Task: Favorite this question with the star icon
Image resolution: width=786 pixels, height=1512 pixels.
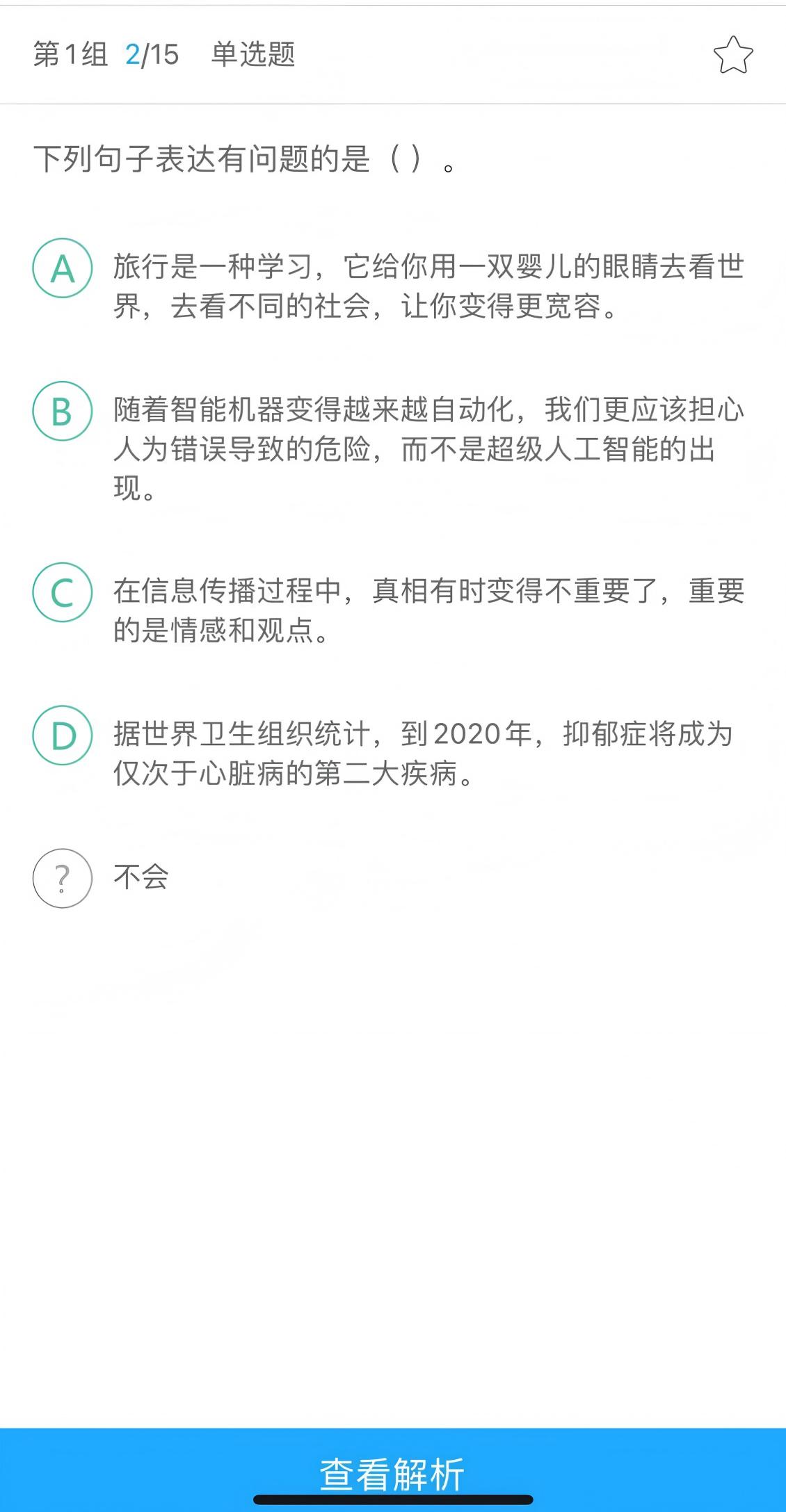Action: [x=733, y=55]
